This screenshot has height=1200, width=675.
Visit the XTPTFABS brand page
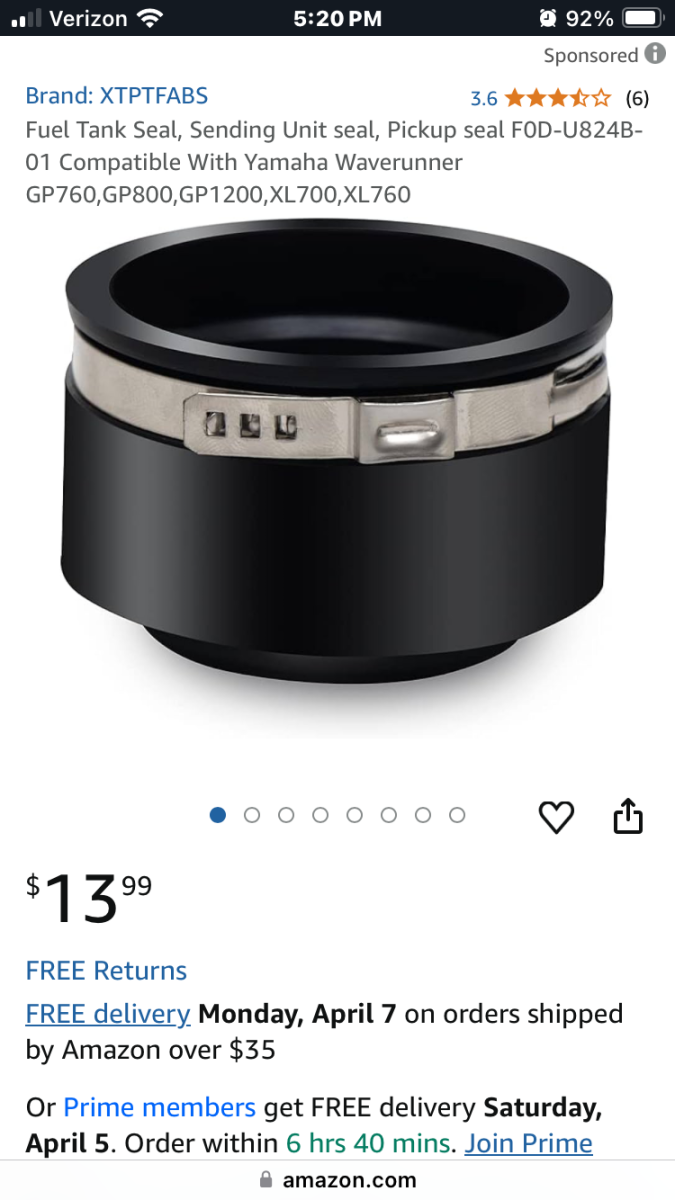(117, 97)
